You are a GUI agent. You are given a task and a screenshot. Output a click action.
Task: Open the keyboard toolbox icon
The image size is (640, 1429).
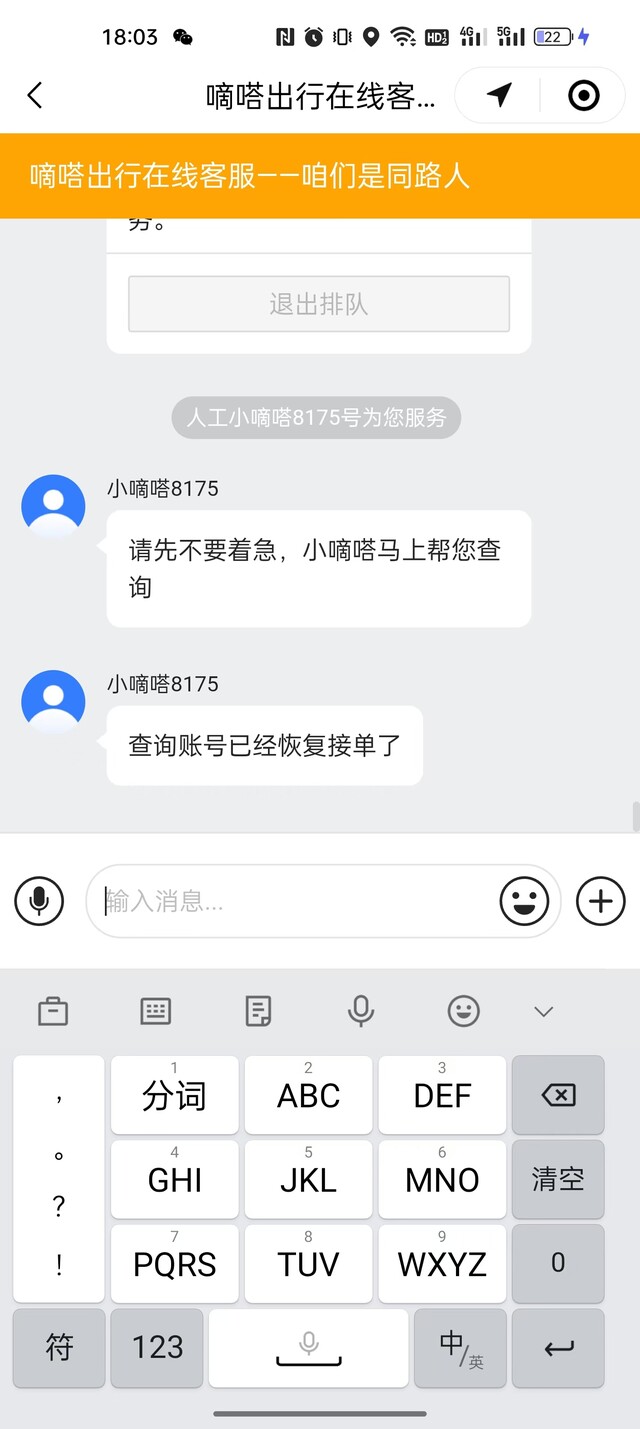[53, 1011]
